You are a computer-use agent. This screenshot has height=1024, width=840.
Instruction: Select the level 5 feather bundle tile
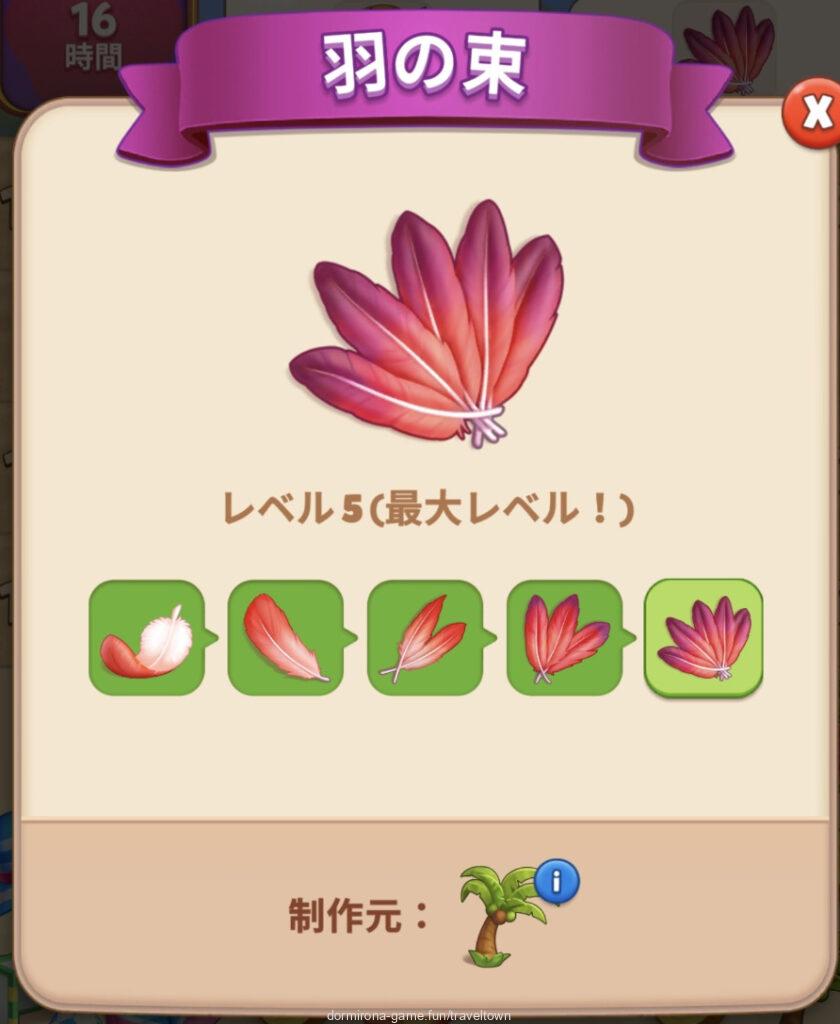703,638
